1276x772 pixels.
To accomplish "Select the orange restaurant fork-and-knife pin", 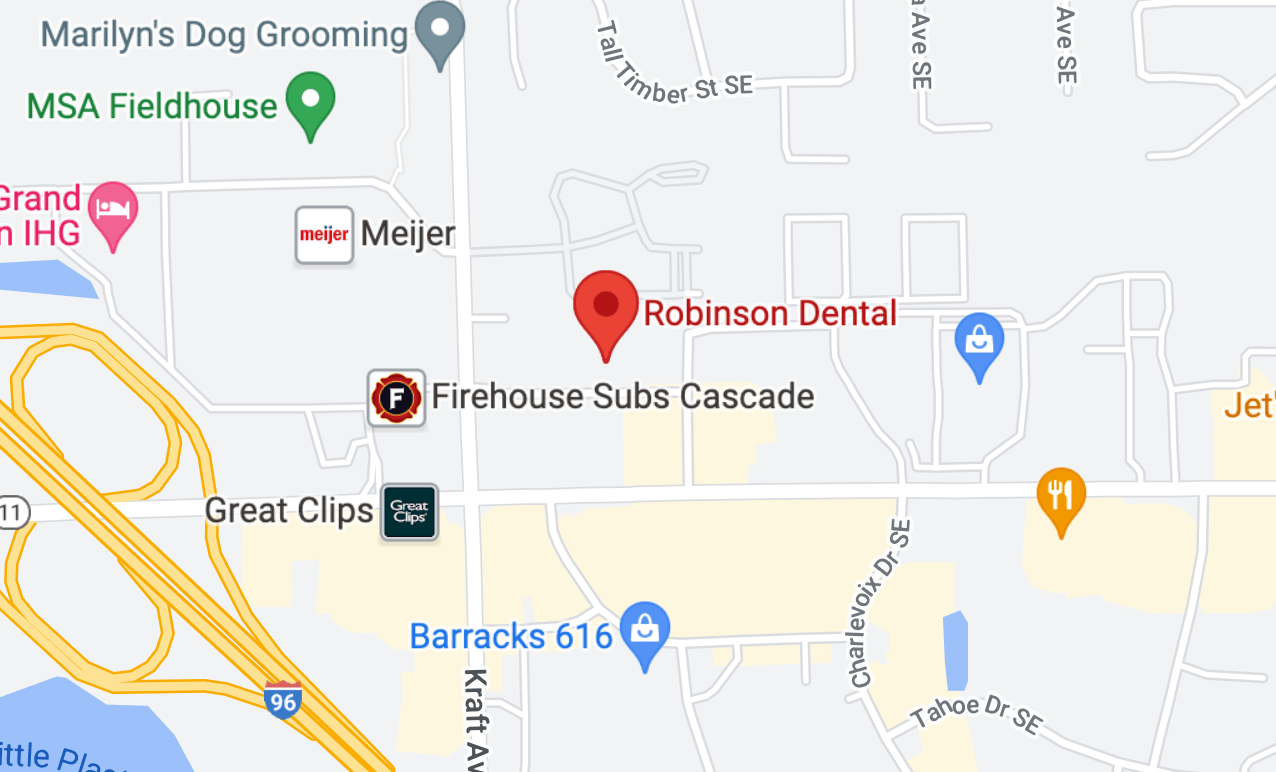I will tap(1061, 497).
